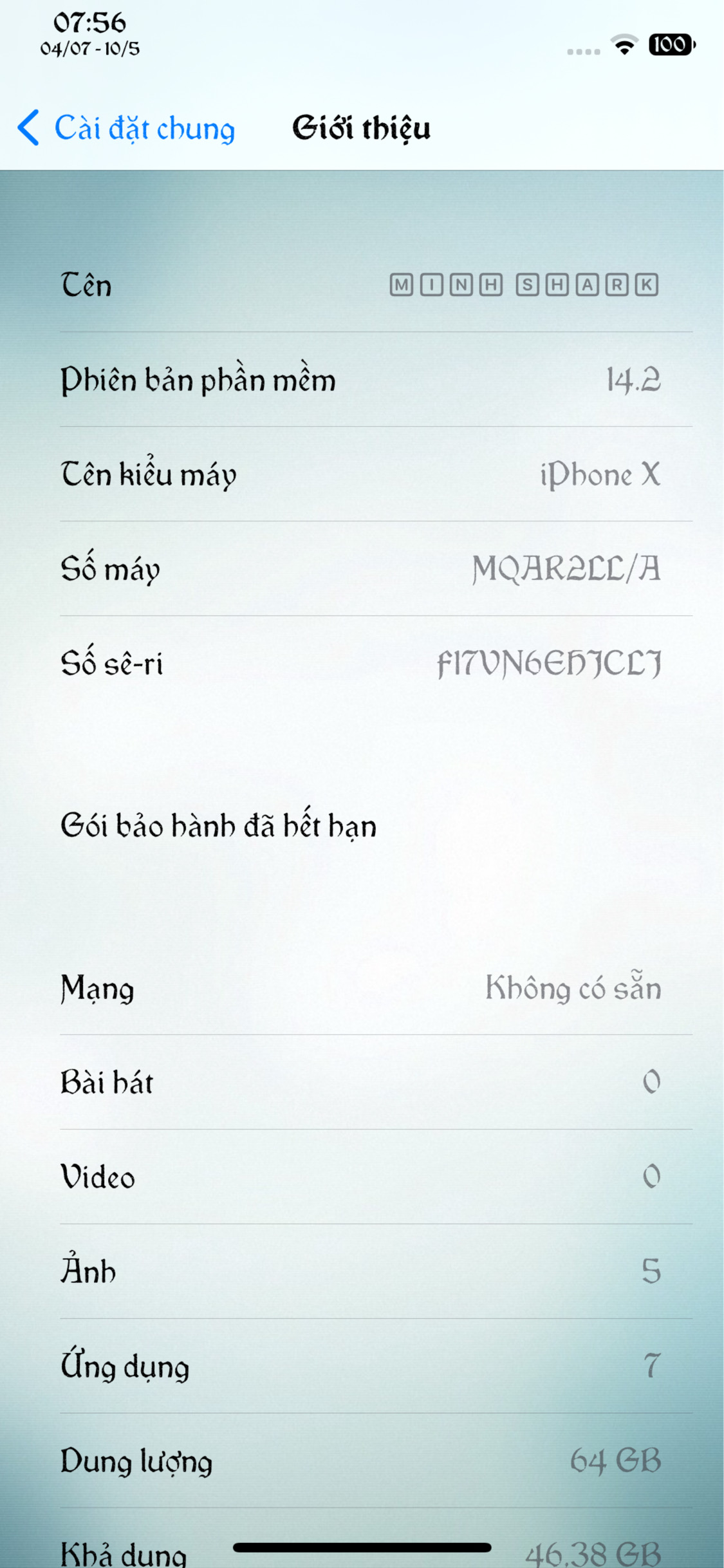This screenshot has height=1568, width=724.
Task: Go back to Cài đặt chung
Action: click(127, 128)
